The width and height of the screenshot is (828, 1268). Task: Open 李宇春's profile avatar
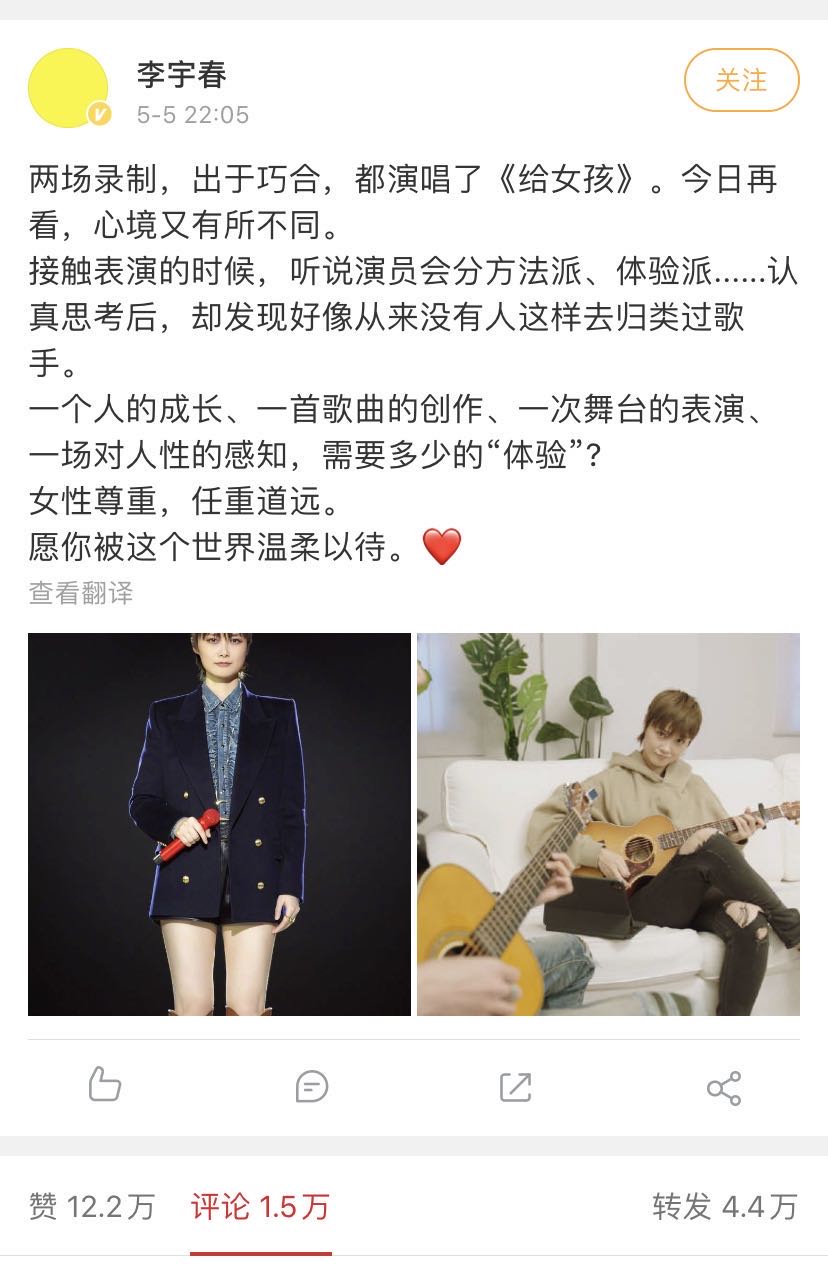pyautogui.click(x=69, y=88)
